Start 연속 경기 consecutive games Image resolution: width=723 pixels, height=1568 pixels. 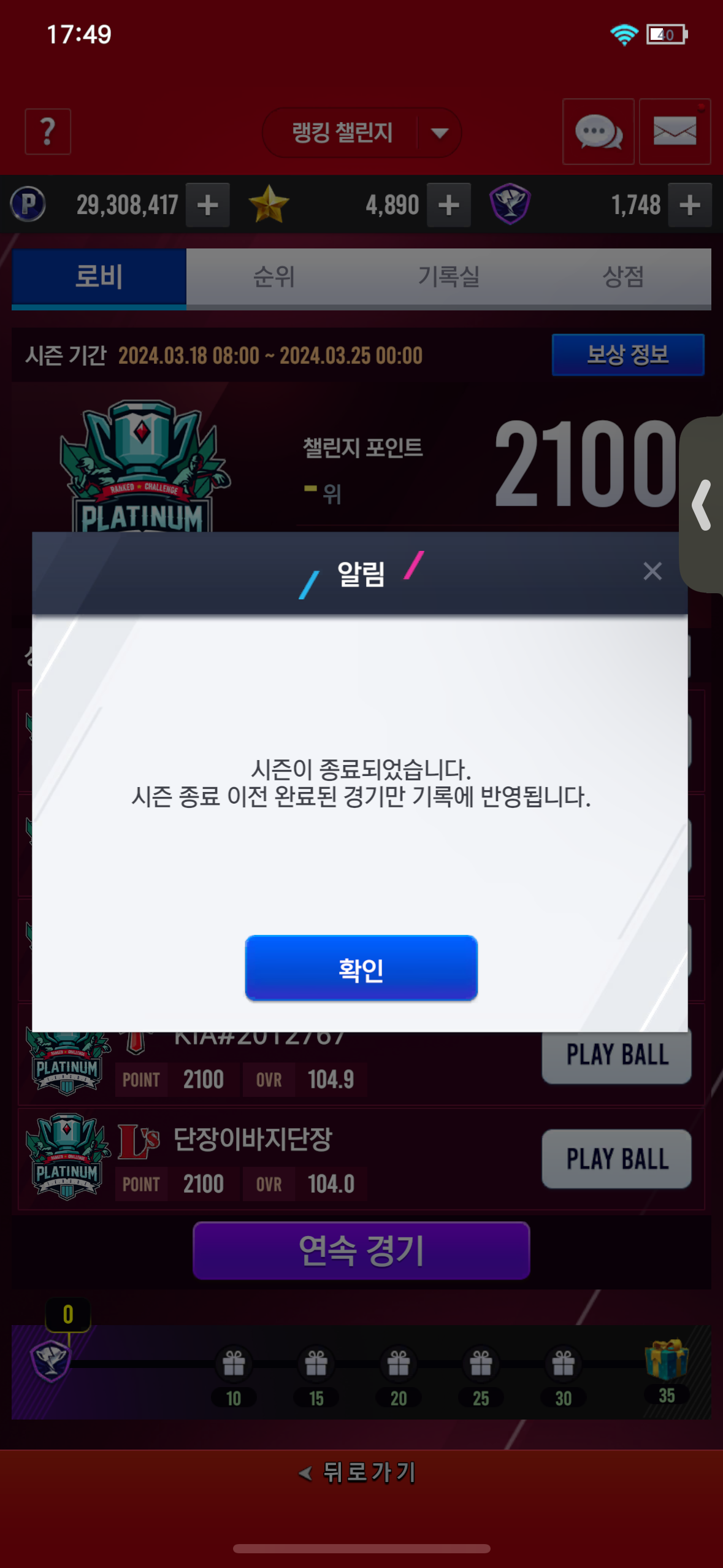coord(361,1251)
